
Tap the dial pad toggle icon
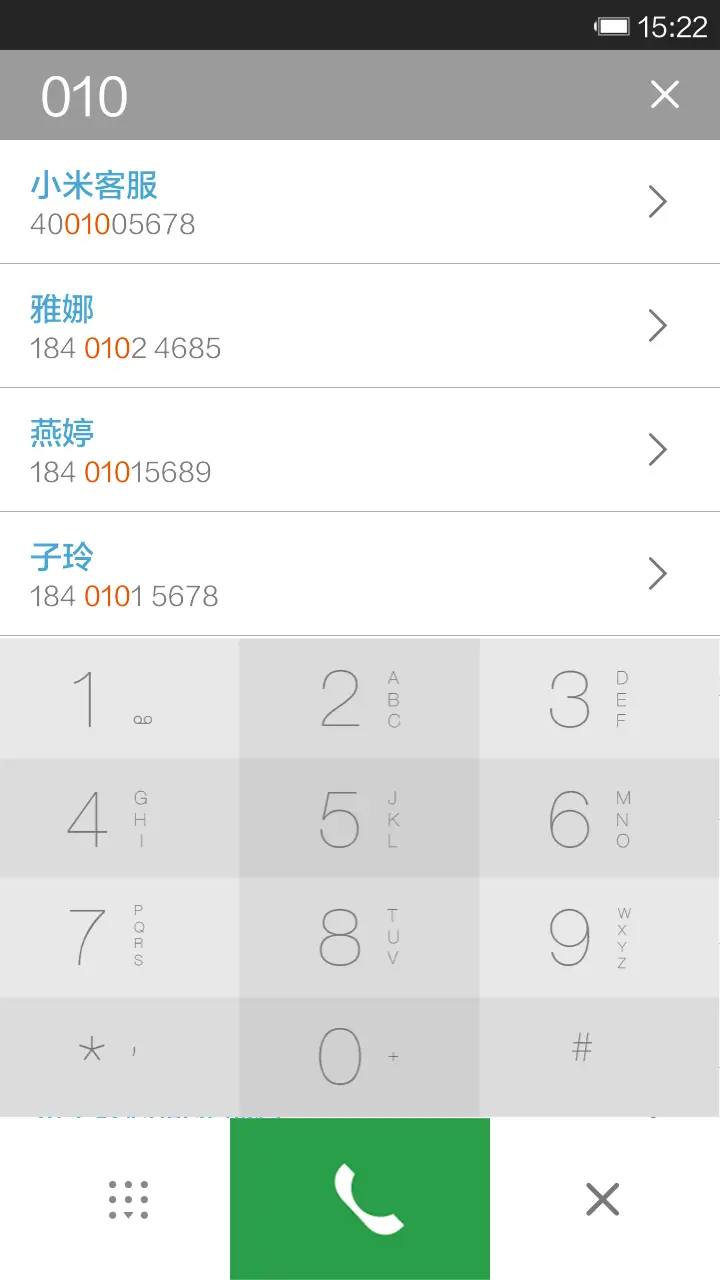pyautogui.click(x=127, y=1198)
